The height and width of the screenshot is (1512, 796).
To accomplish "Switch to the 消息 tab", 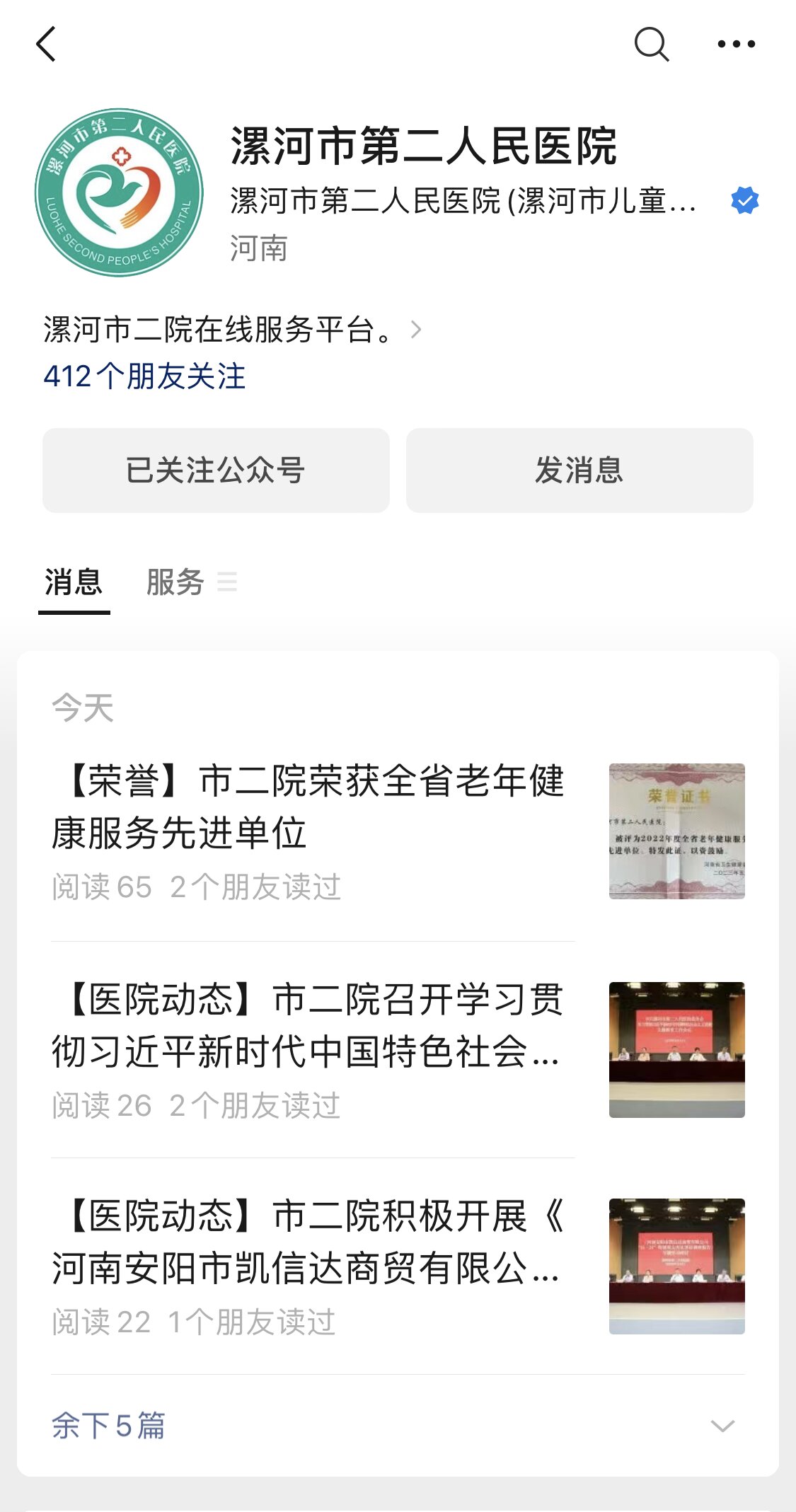I will (74, 583).
